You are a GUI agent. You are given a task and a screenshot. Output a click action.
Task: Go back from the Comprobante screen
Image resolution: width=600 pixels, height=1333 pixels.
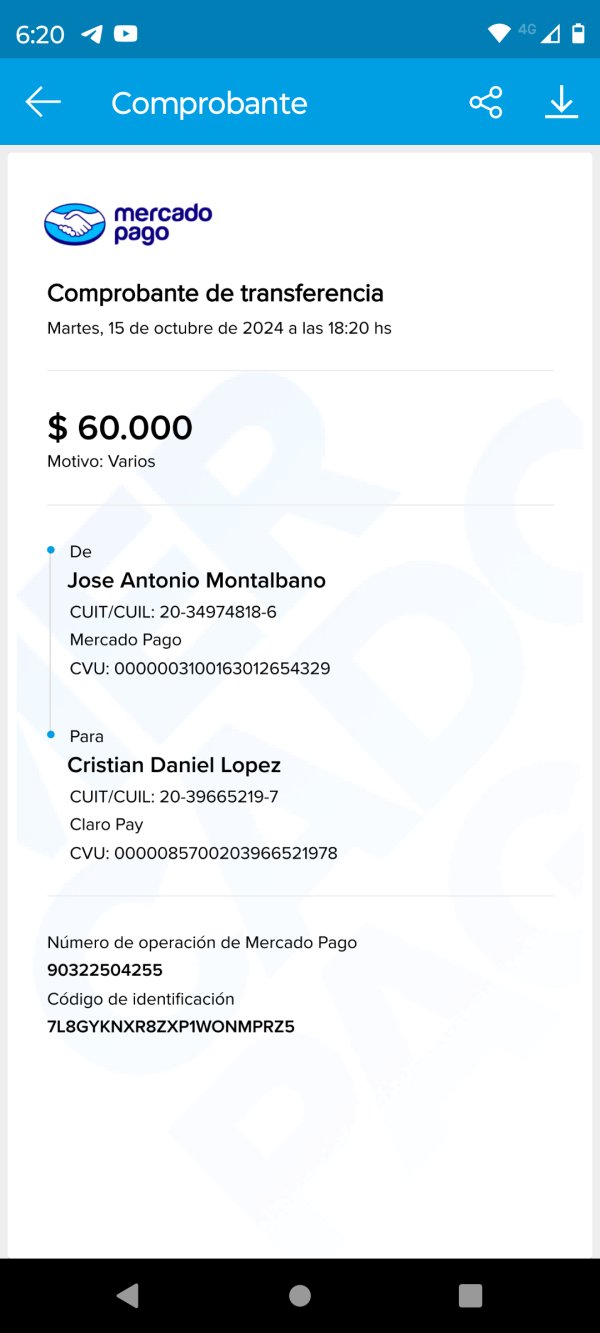[43, 102]
